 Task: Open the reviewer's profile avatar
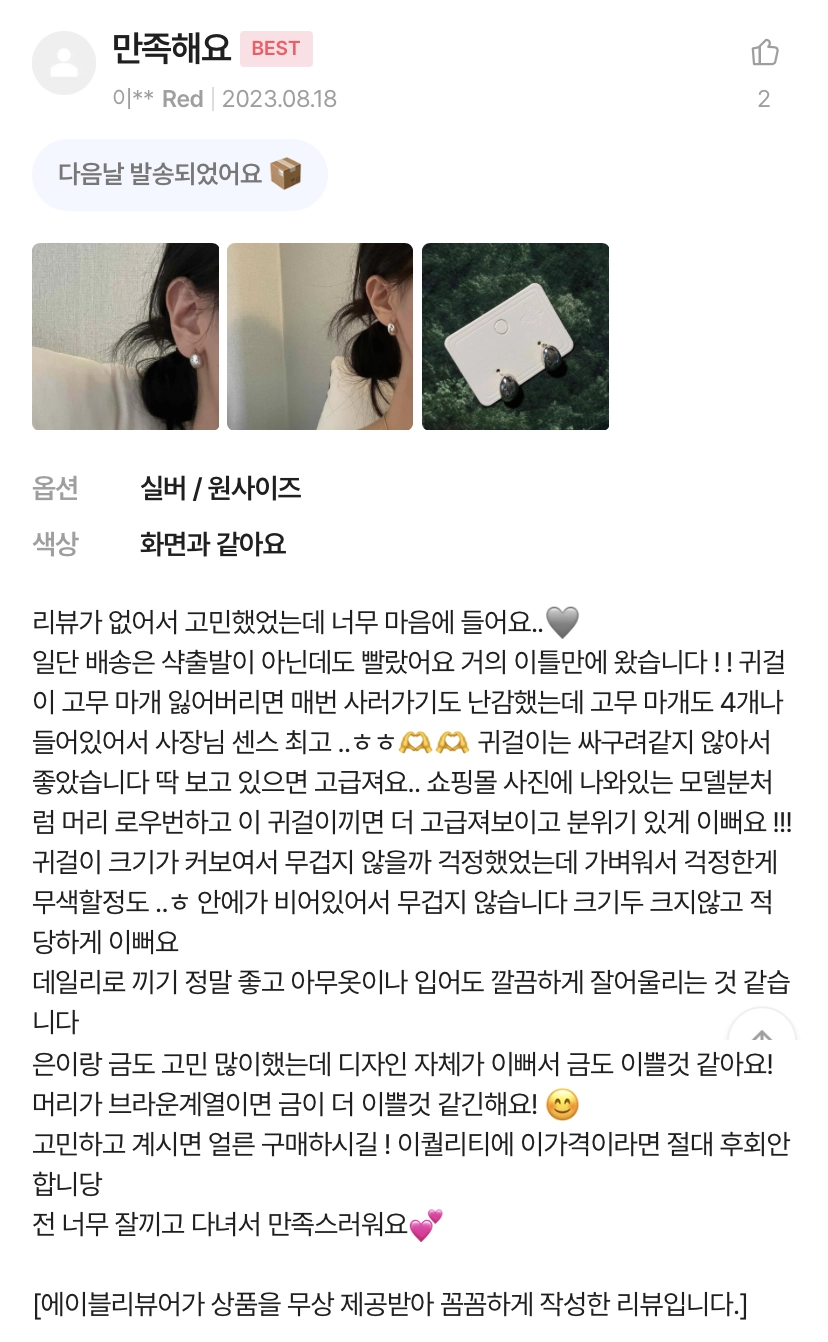(64, 63)
